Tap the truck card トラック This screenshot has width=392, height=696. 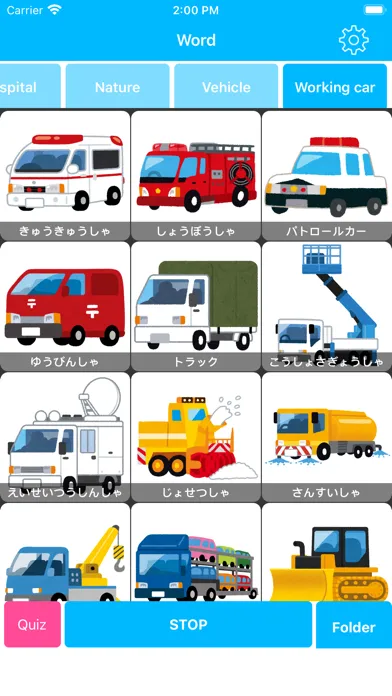pos(196,306)
